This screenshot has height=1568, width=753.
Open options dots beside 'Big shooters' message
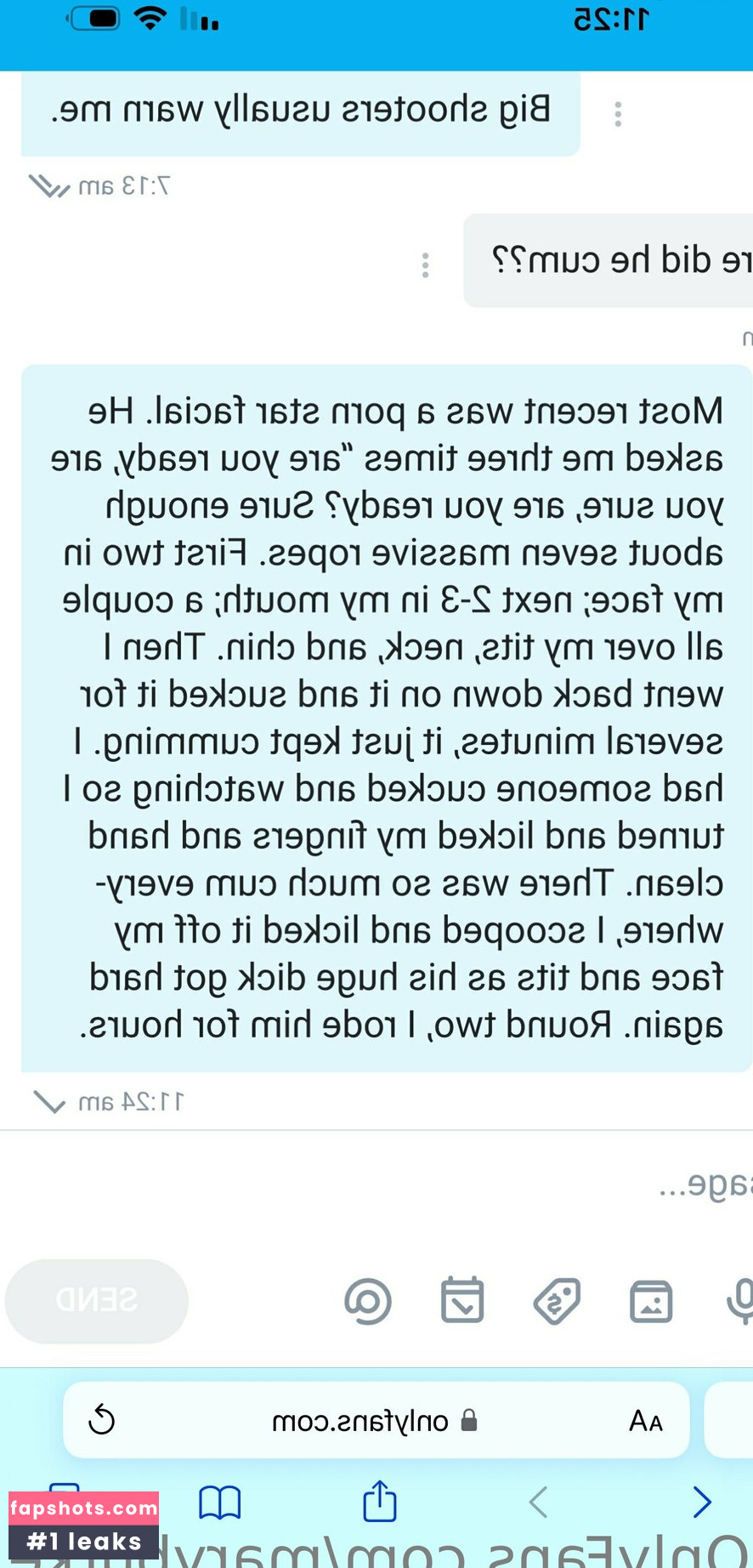[x=618, y=114]
